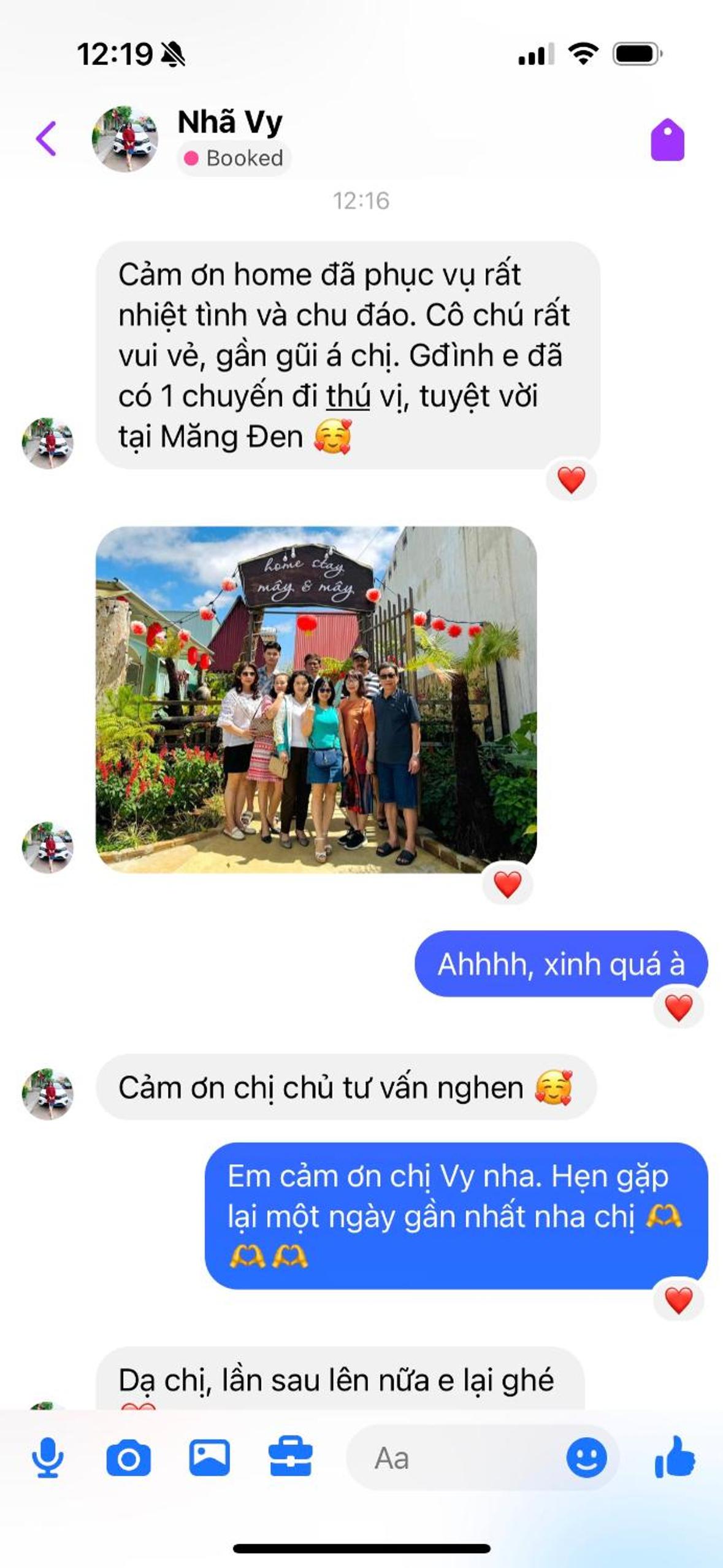This screenshot has width=723, height=1568.
Task: Open the camera to take a photo
Action: point(128,1459)
